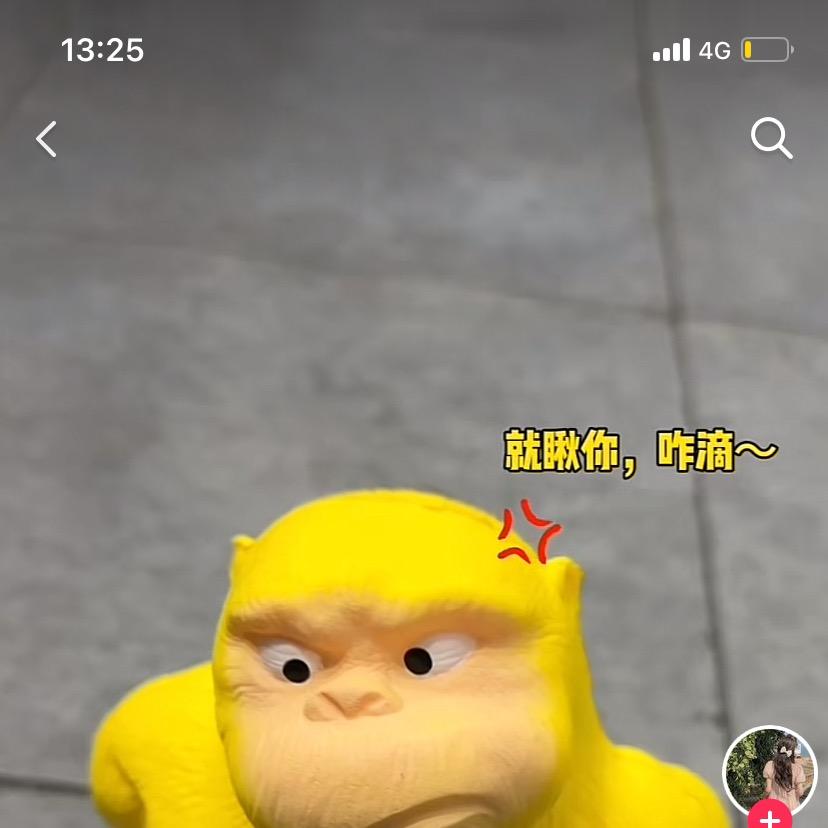Open search with the magnifier icon
Image resolution: width=828 pixels, height=828 pixels.
click(x=771, y=139)
